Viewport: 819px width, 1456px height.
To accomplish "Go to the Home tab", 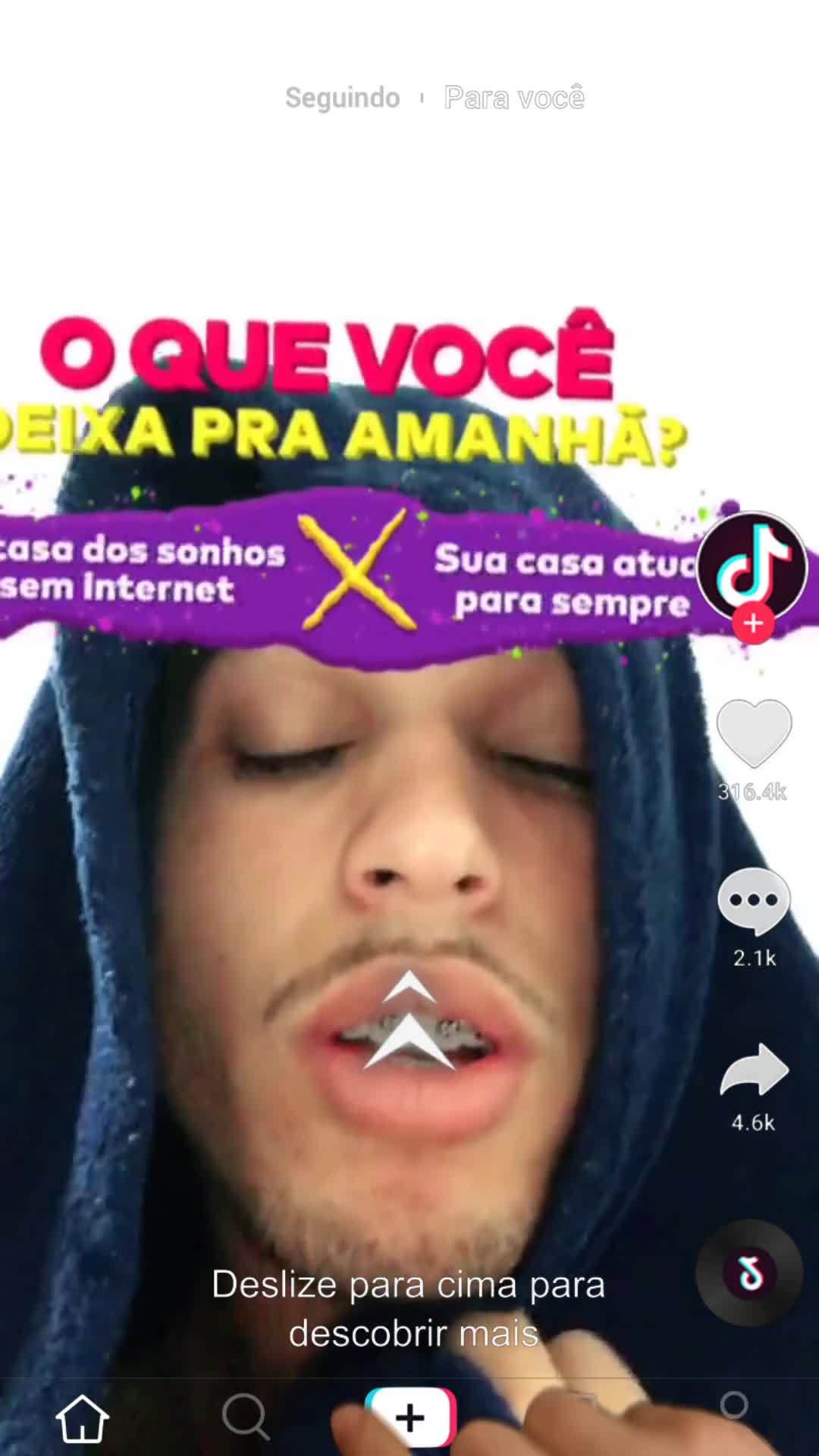I will pyautogui.click(x=82, y=1418).
